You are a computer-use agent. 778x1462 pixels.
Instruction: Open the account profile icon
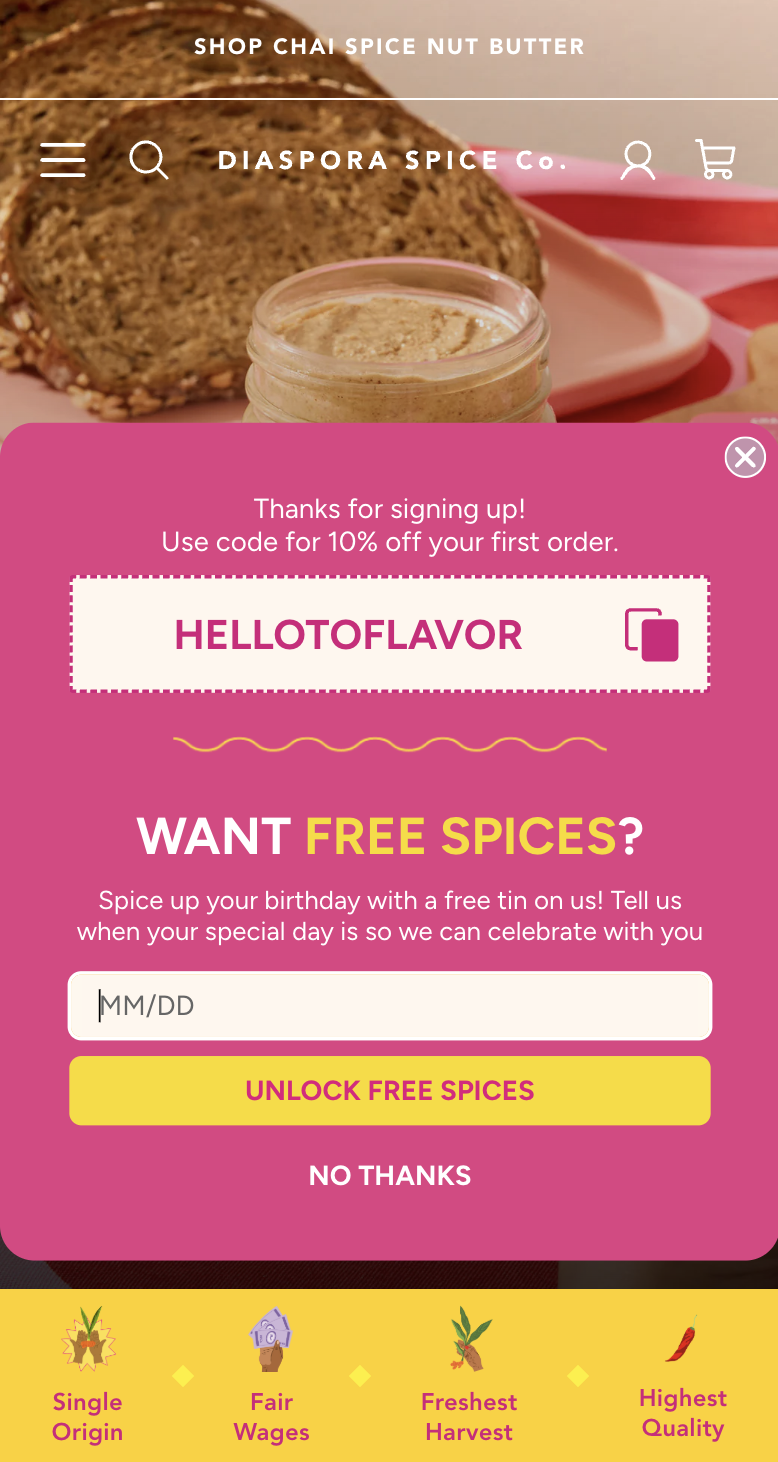pos(637,160)
